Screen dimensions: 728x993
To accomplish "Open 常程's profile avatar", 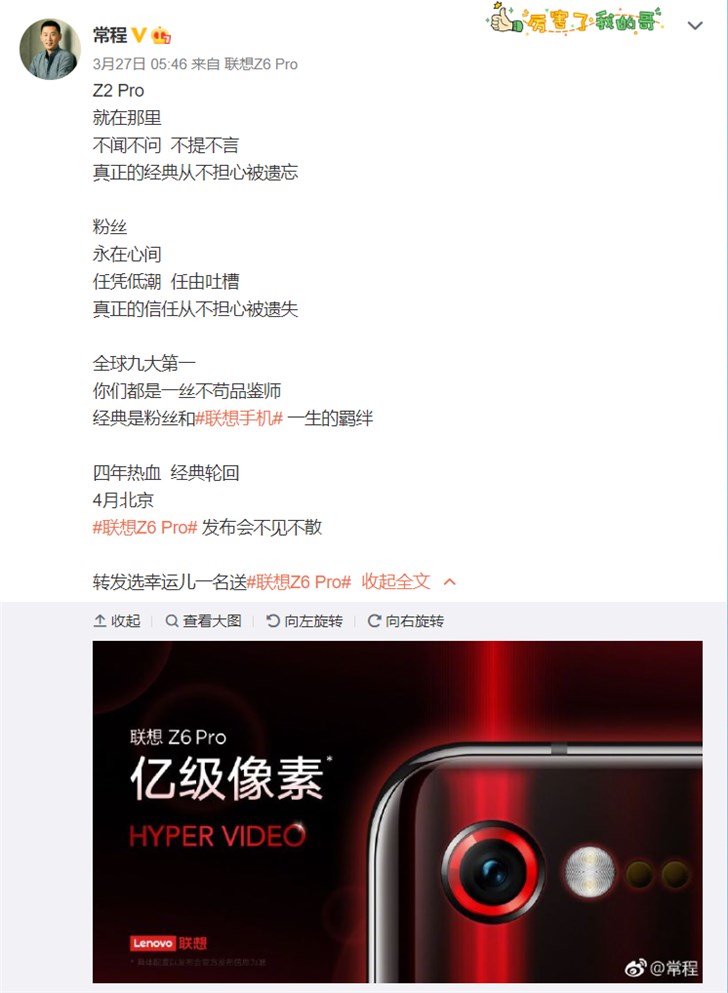I will coord(50,49).
